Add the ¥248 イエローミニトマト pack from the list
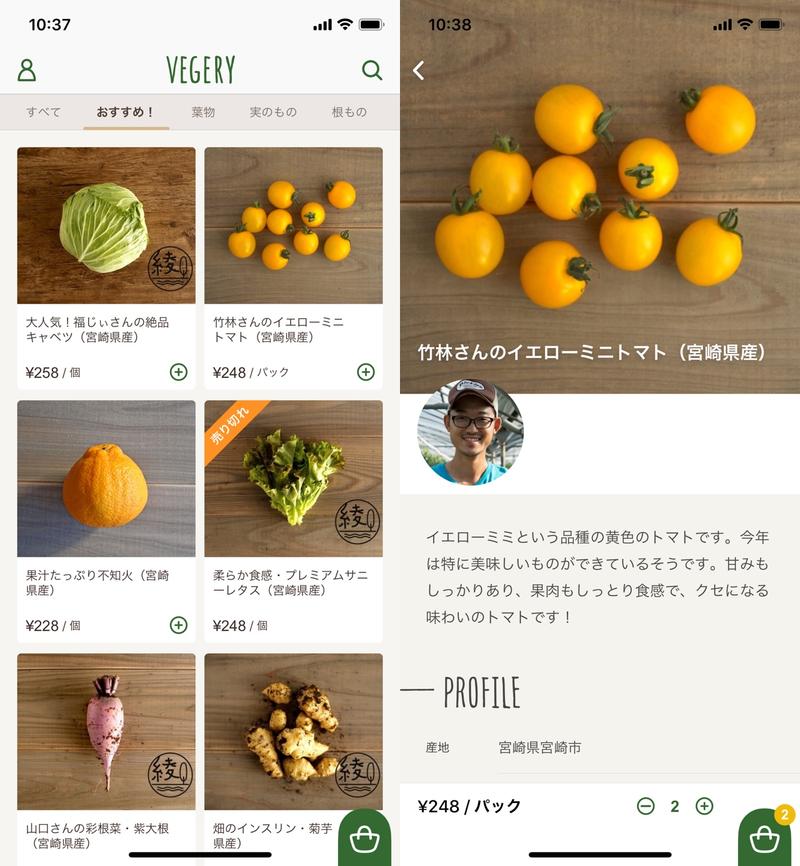The height and width of the screenshot is (866, 800). [x=366, y=372]
